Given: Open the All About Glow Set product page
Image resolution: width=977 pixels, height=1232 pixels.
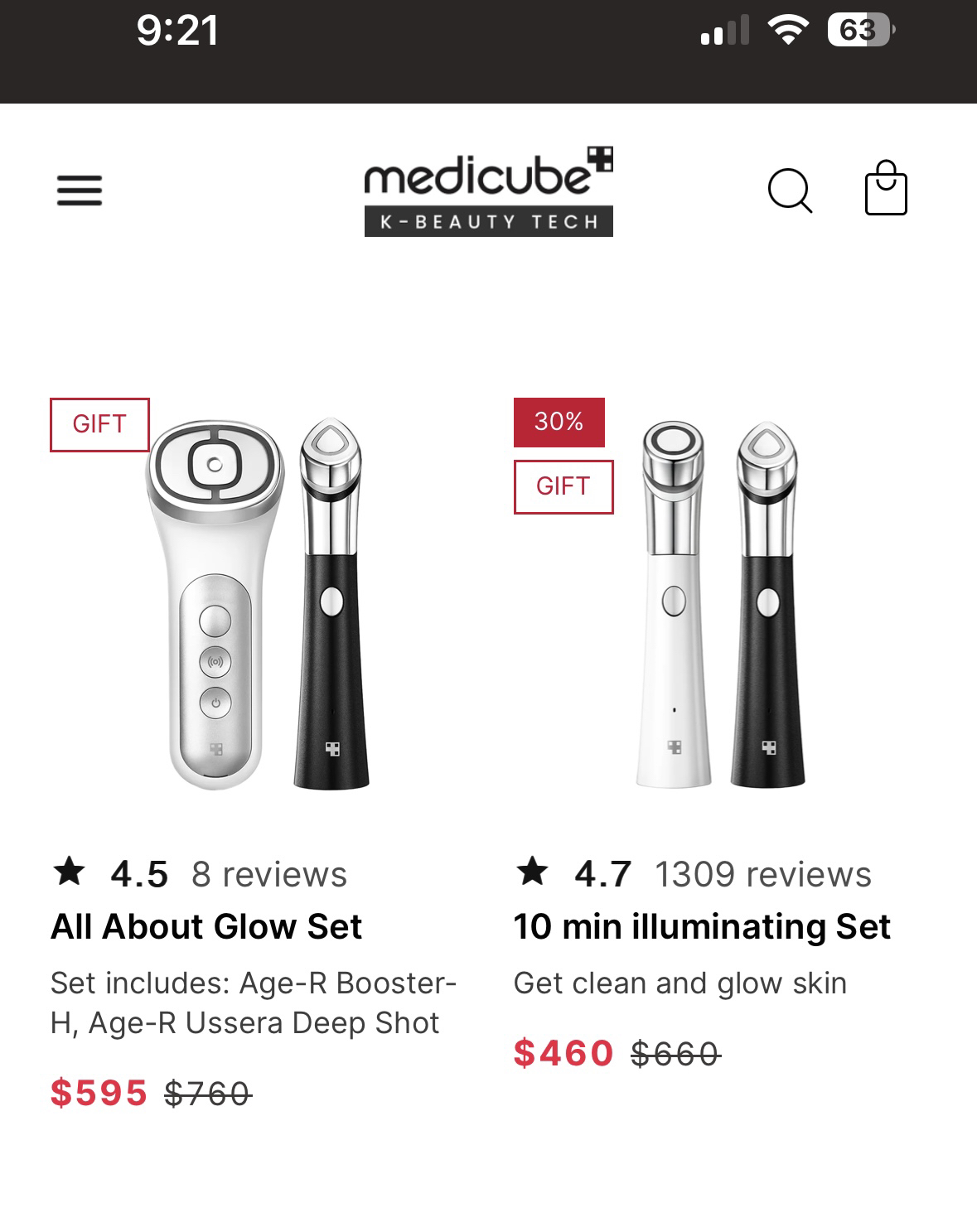Looking at the screenshot, I should click(207, 927).
